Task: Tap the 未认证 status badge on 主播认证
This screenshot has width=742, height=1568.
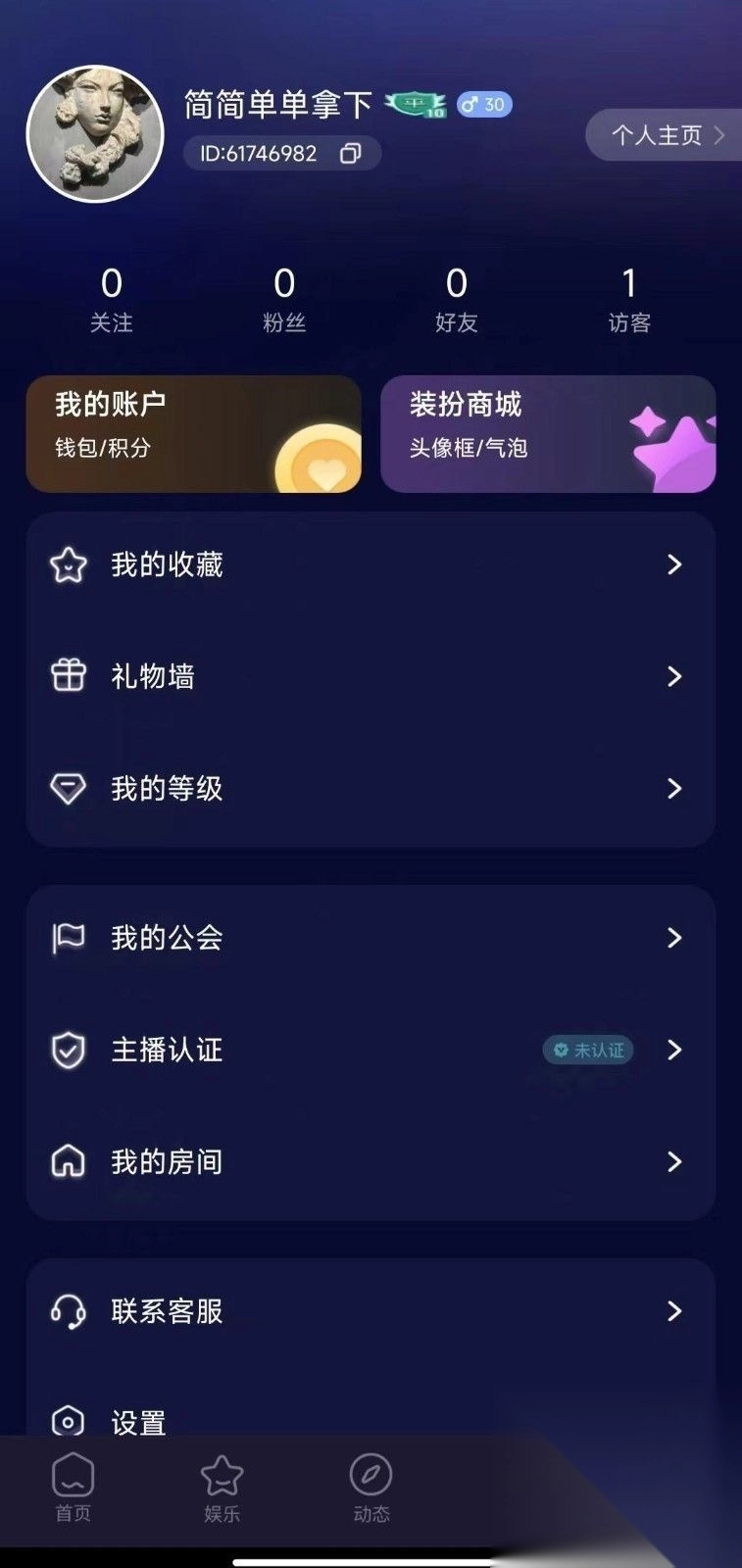Action: point(587,1049)
